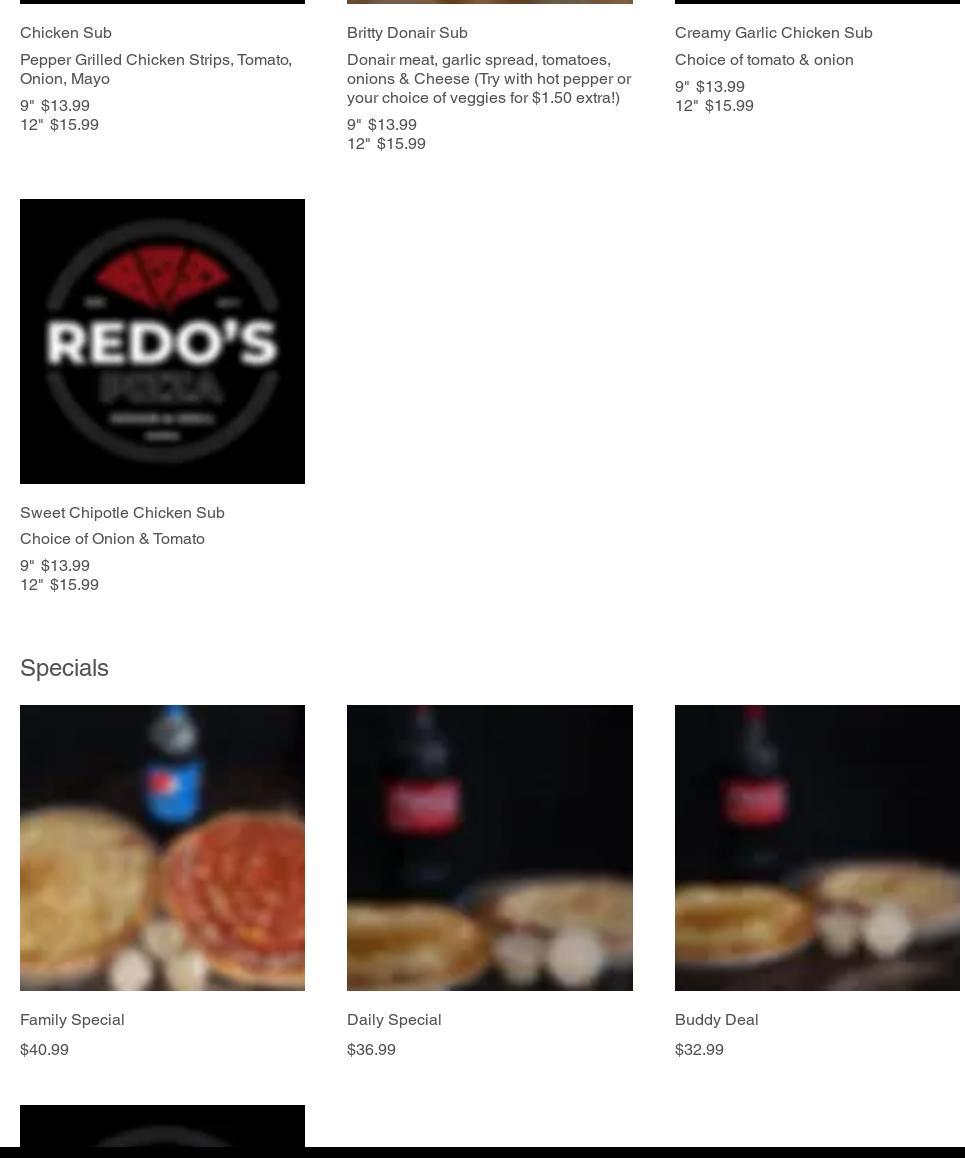Screen dimensions: 965x1158
Task: Open the Chicken Sub item
Action: [66, 33]
